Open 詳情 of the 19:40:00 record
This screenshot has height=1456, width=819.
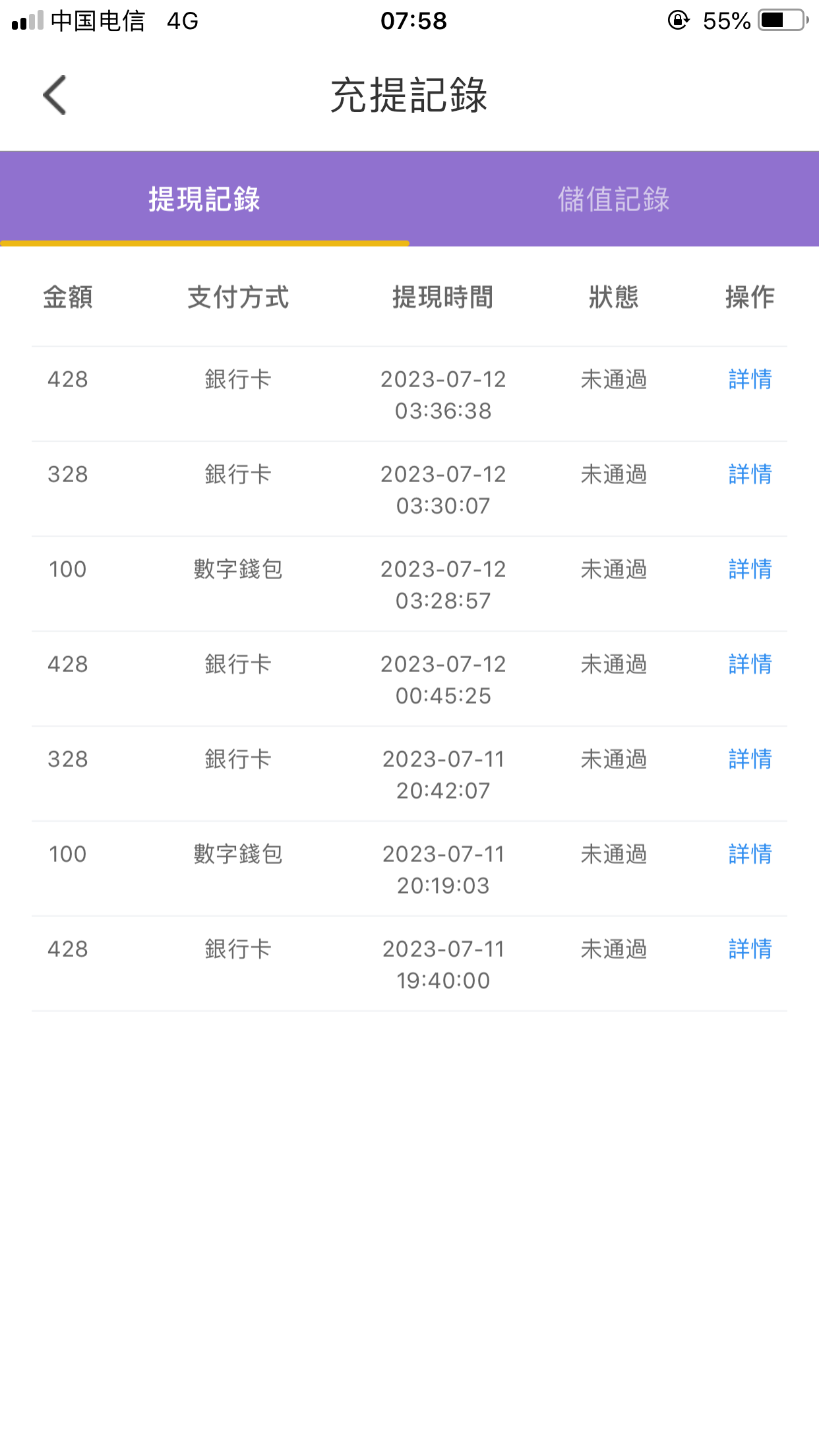[750, 950]
